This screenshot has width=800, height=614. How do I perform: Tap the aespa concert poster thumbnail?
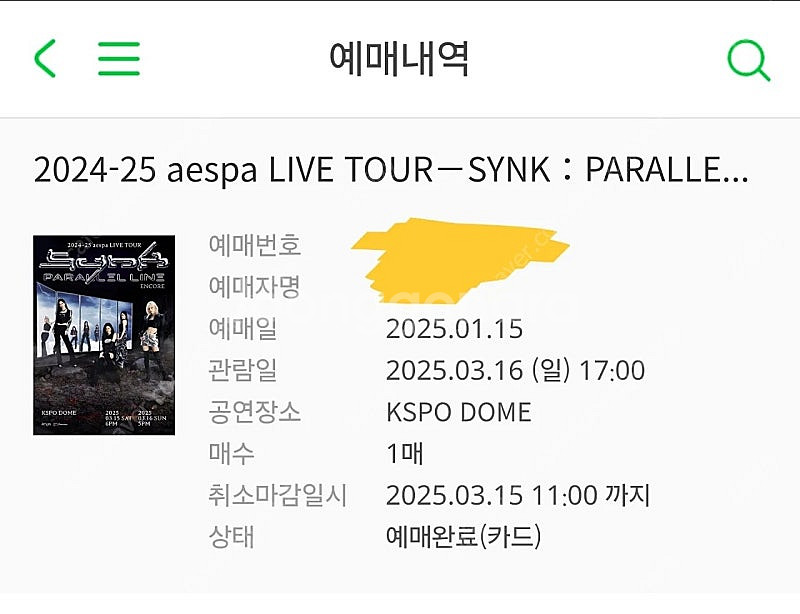point(104,335)
